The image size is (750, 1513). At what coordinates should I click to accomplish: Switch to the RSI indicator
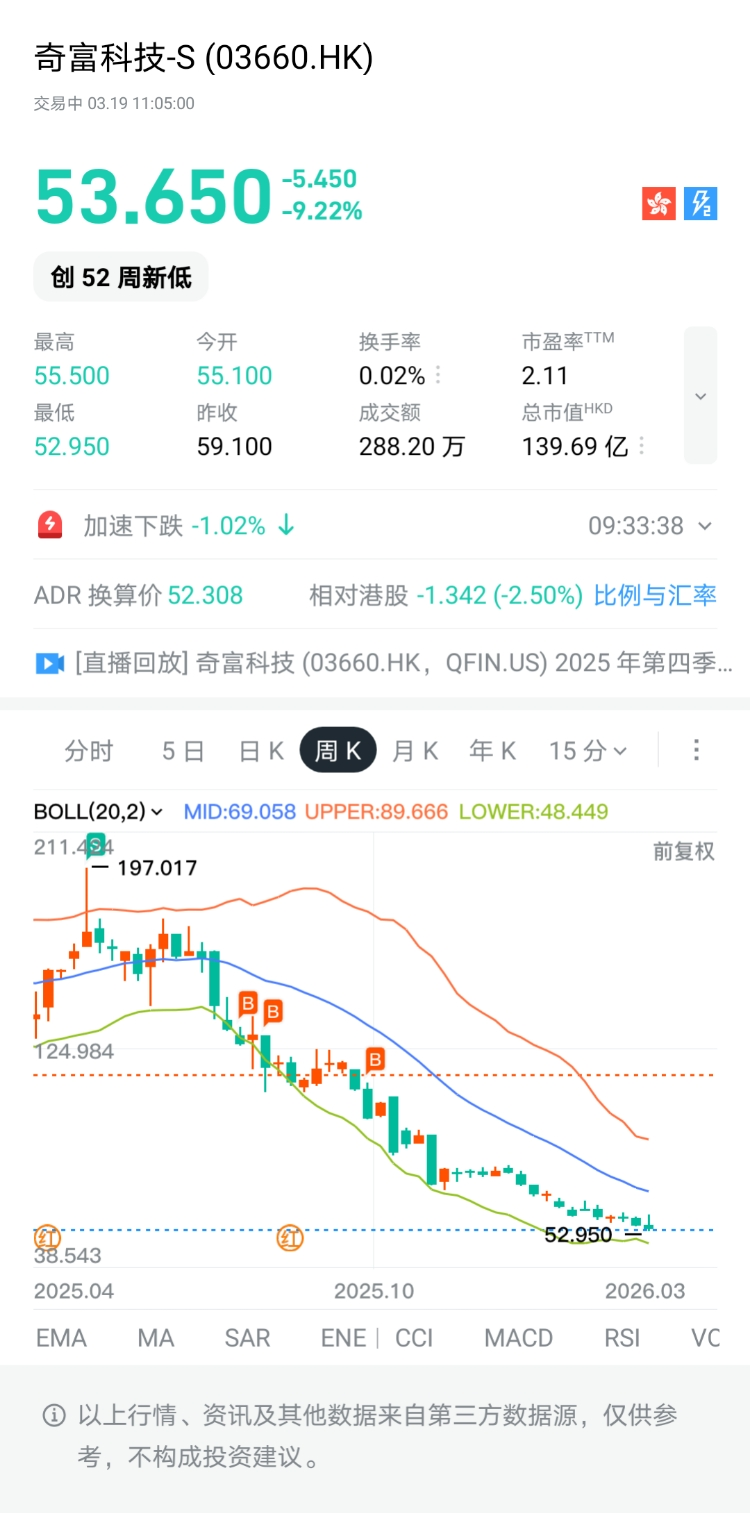pos(622,1338)
